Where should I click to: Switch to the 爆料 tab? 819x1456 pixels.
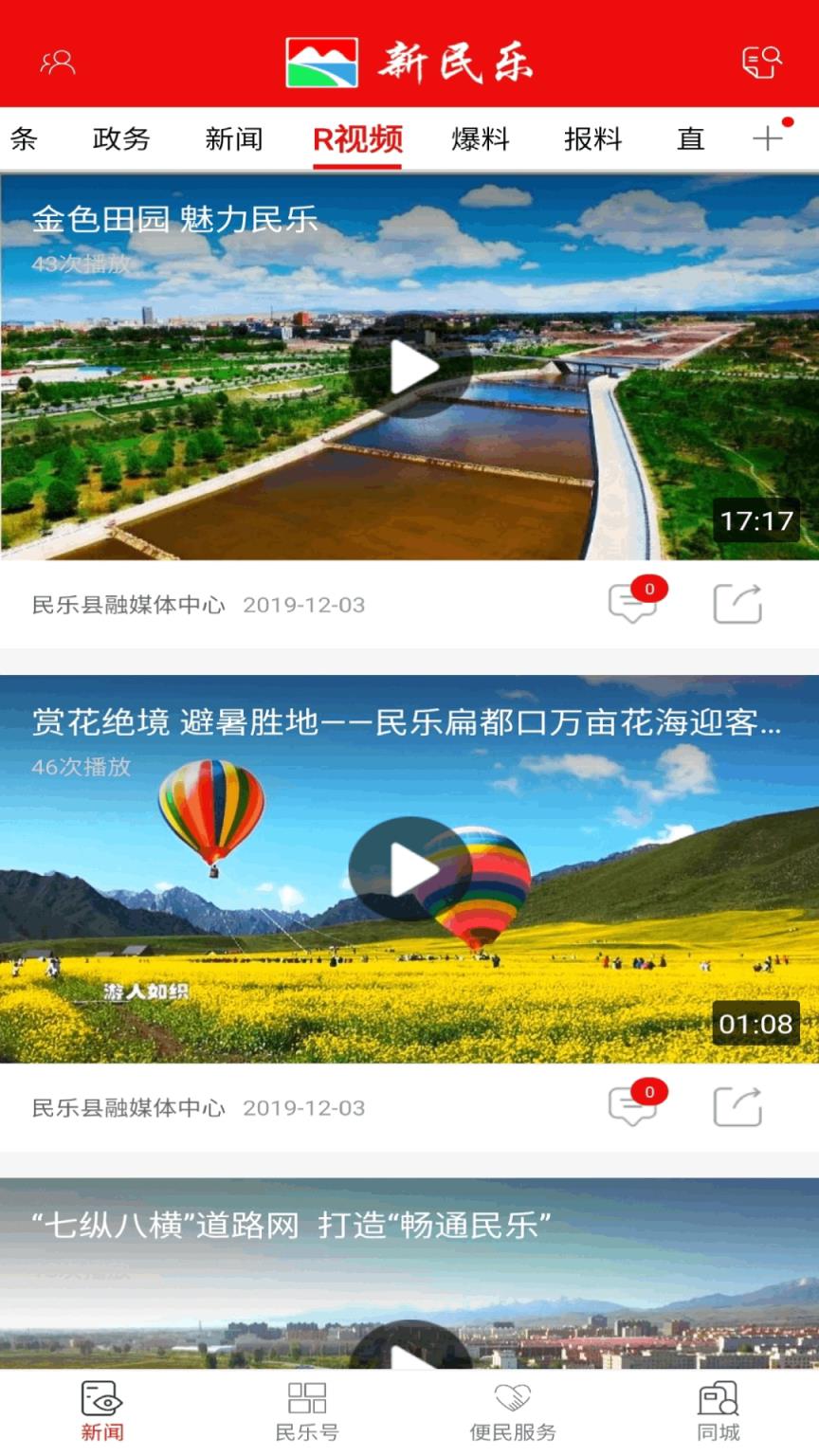[480, 138]
